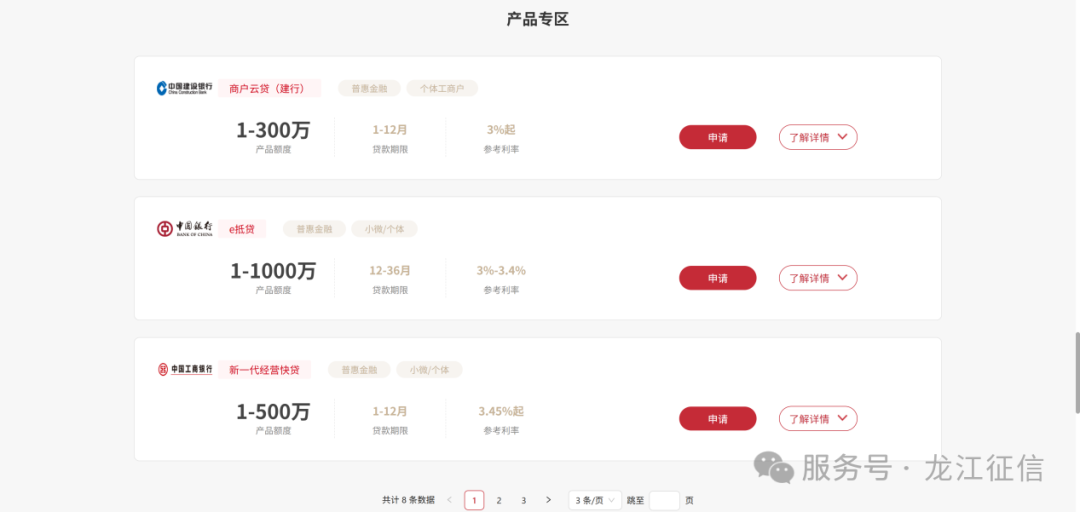Focus the 跳至 page number field

click(x=664, y=500)
